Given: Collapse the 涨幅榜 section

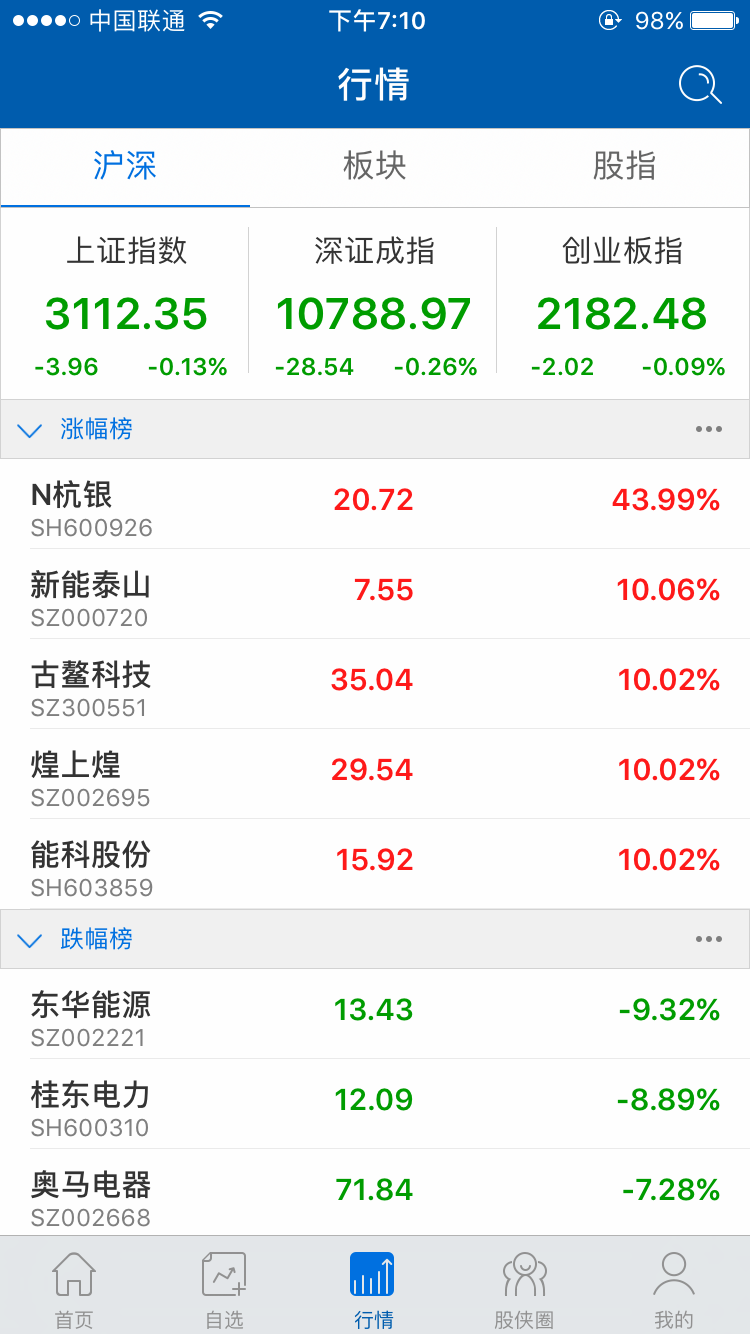Looking at the screenshot, I should pos(30,430).
